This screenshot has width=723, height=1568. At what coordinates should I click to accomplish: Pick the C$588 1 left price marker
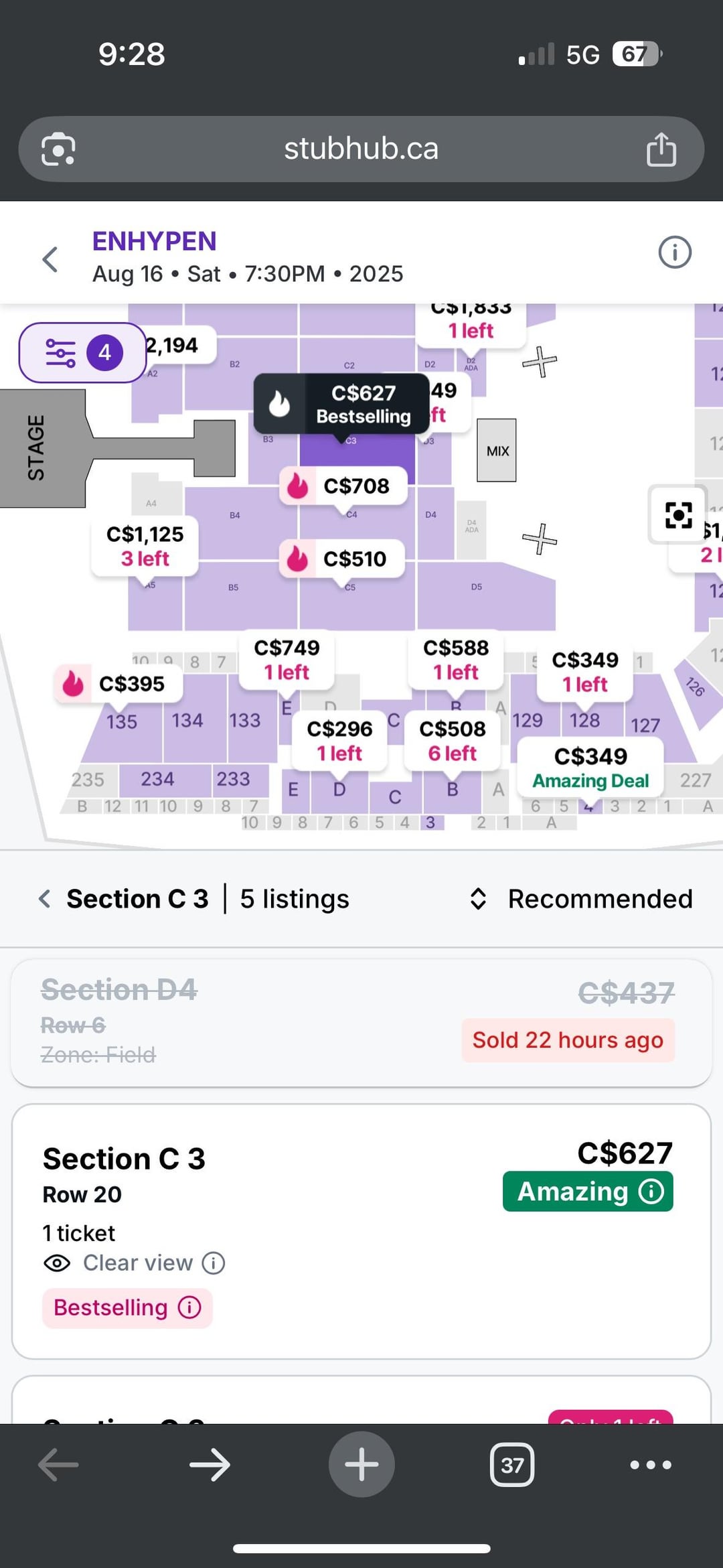pos(456,659)
